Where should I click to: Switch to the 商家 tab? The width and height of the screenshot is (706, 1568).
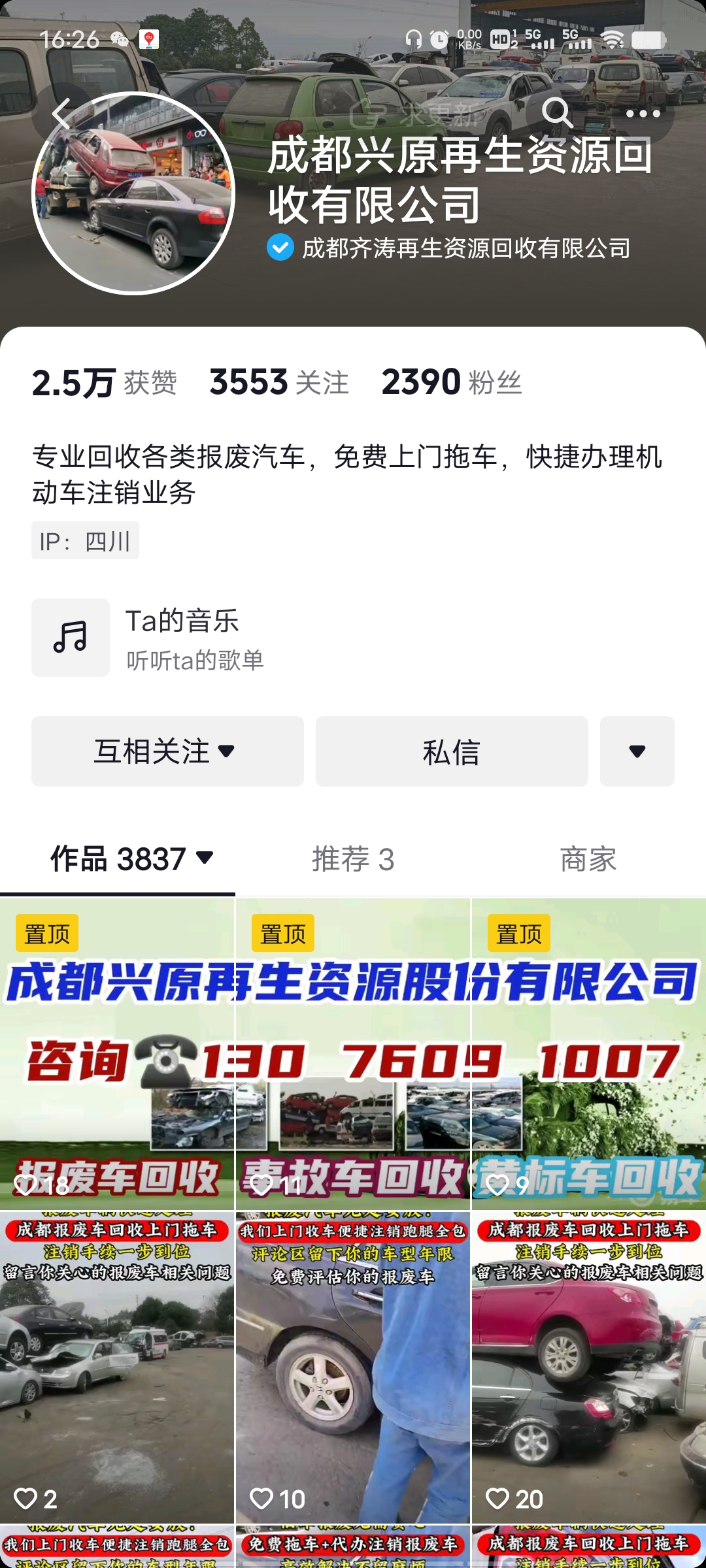coord(588,858)
